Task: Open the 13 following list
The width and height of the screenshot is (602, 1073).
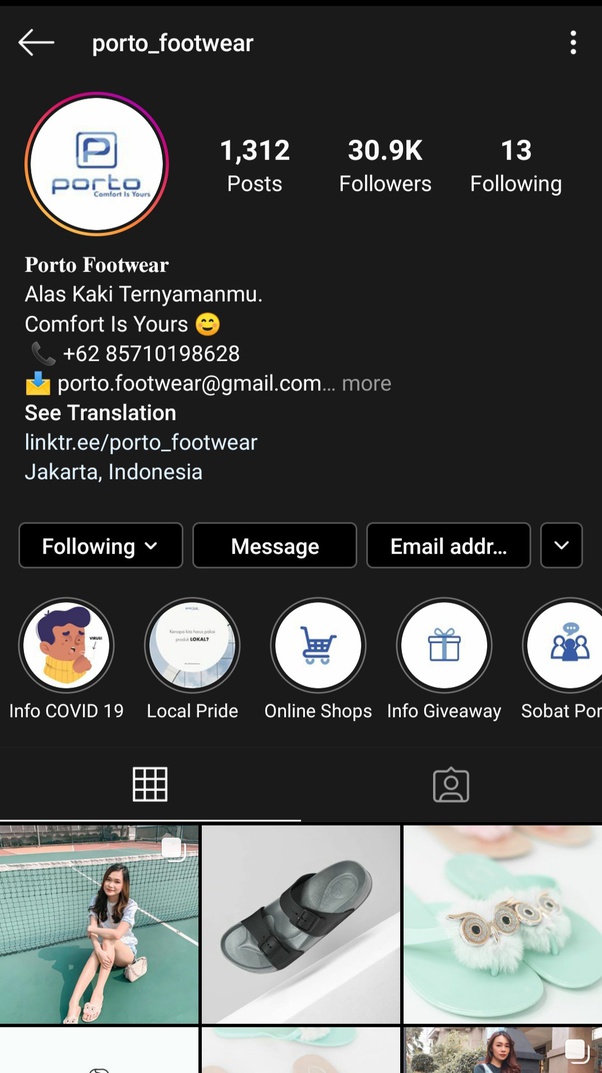Action: [x=515, y=165]
